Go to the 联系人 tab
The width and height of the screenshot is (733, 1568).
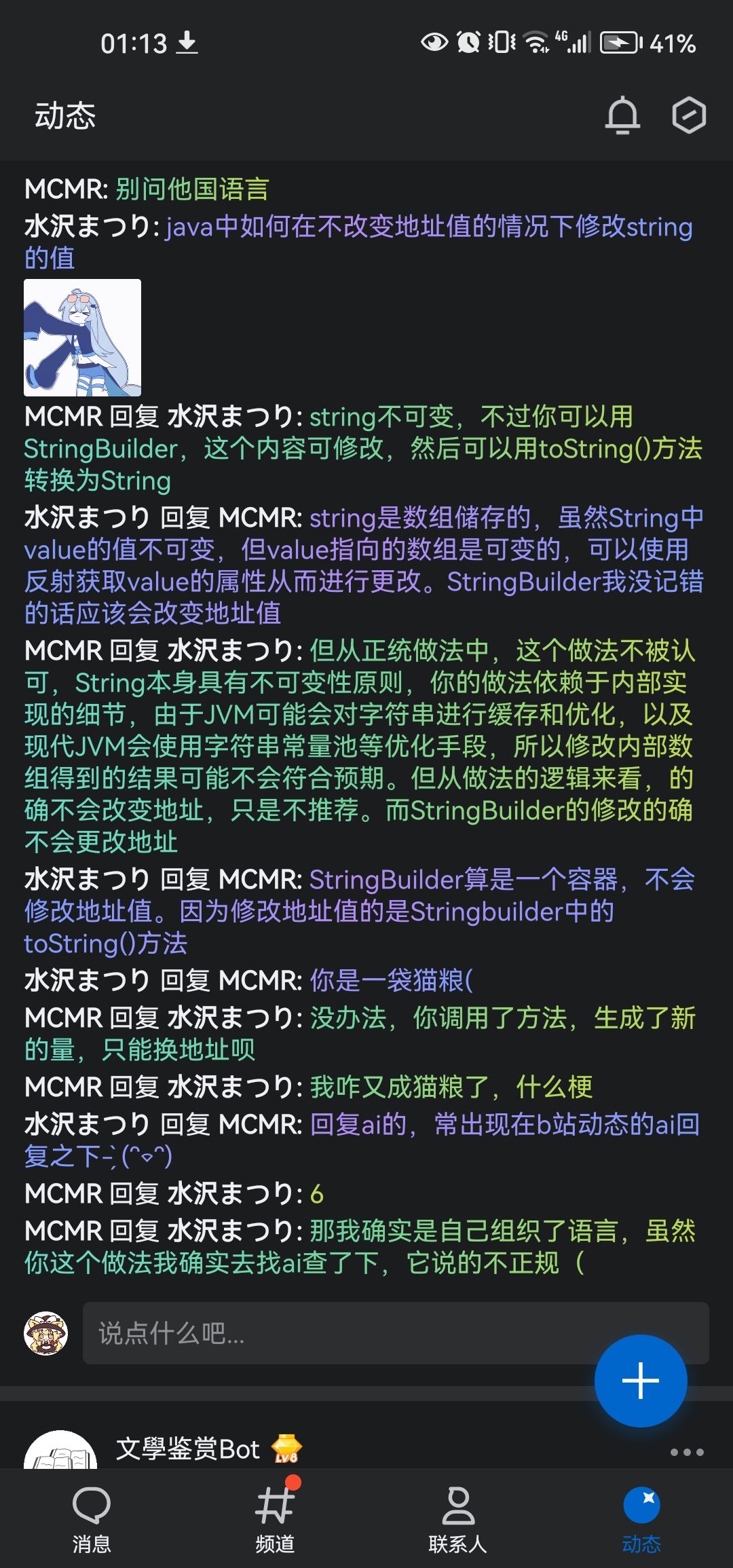click(458, 1520)
